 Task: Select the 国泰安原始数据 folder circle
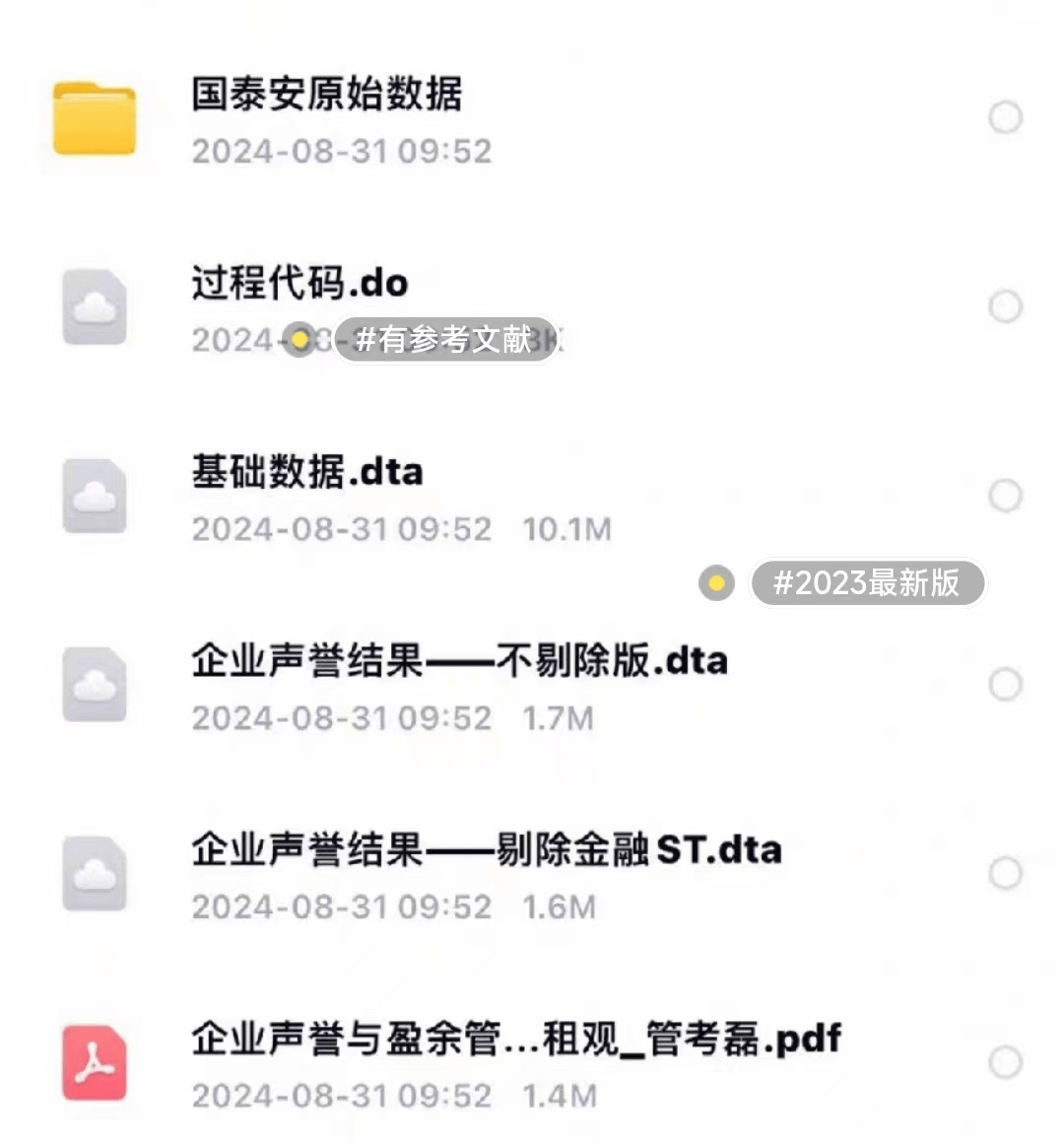point(1005,118)
